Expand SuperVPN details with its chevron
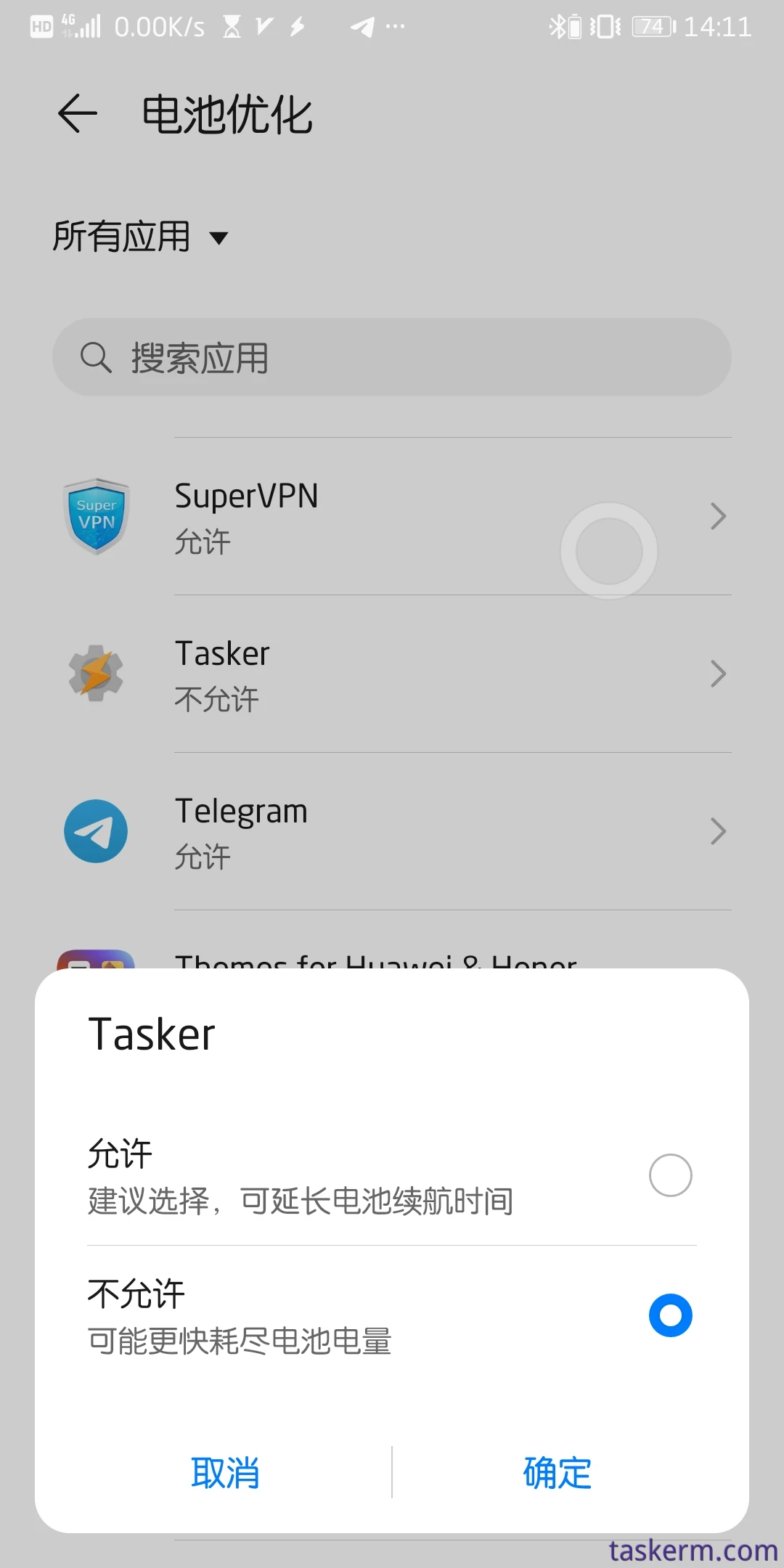The height and width of the screenshot is (1568, 784). coord(718,516)
